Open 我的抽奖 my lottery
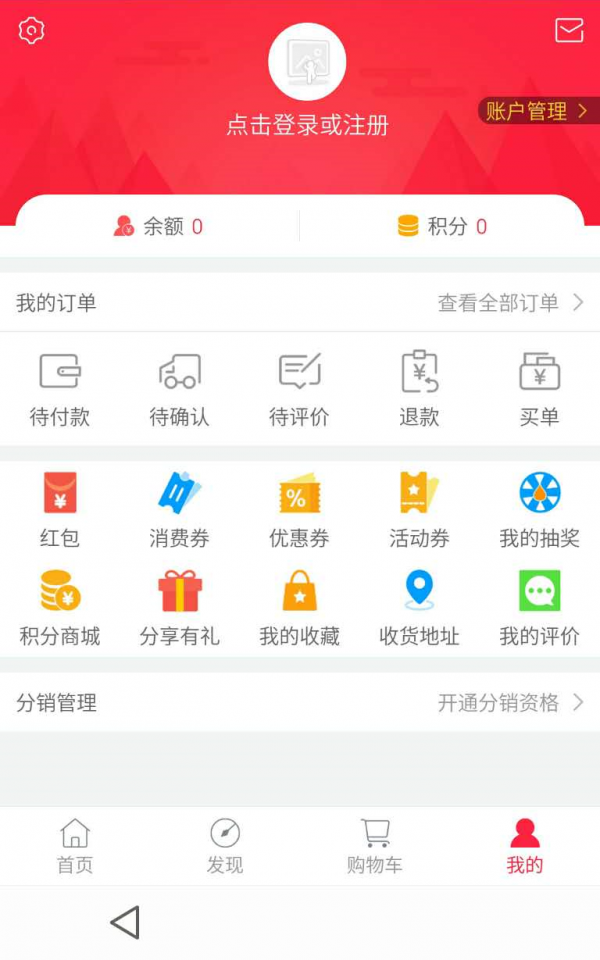 (x=539, y=510)
